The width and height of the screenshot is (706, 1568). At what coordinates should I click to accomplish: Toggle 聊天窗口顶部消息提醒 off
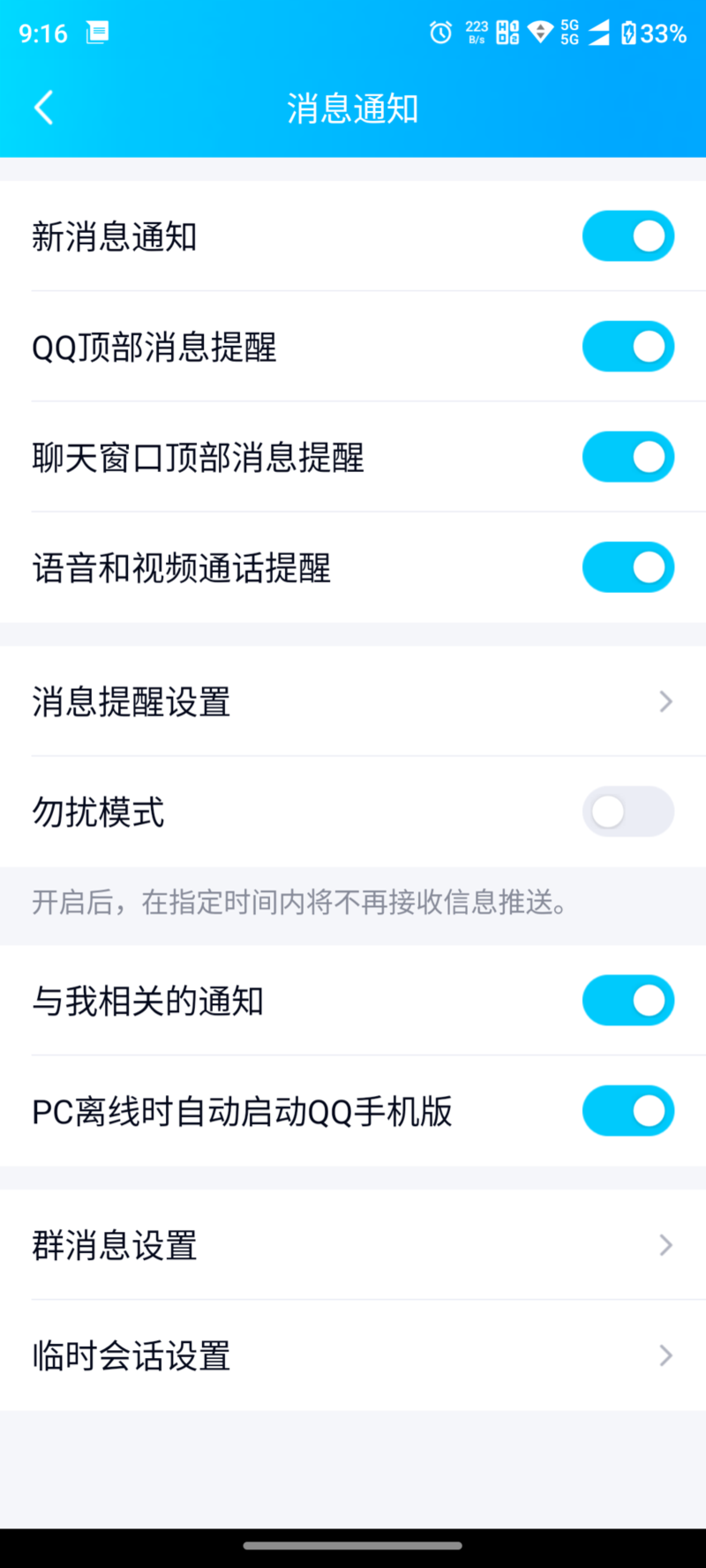pos(627,457)
